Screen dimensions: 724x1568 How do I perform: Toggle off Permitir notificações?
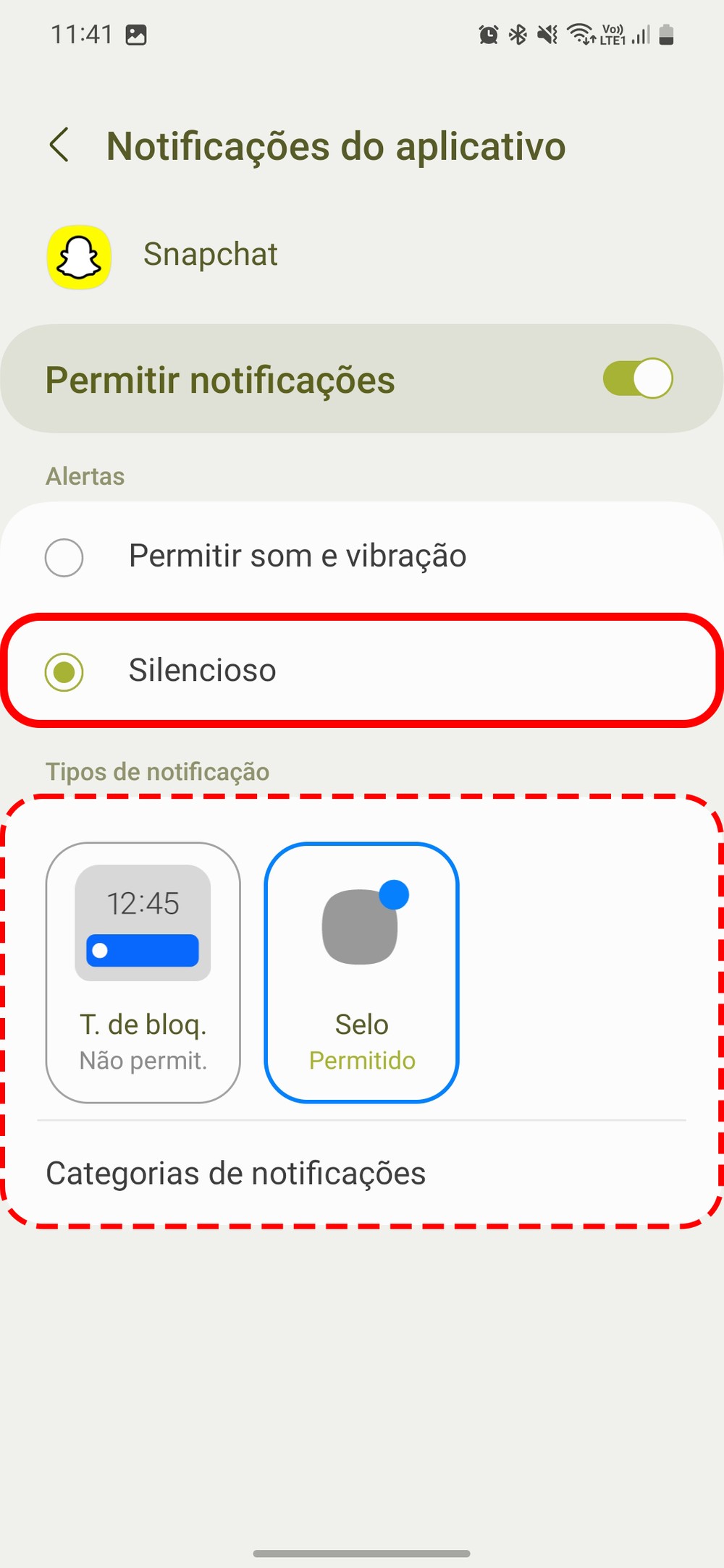[637, 378]
